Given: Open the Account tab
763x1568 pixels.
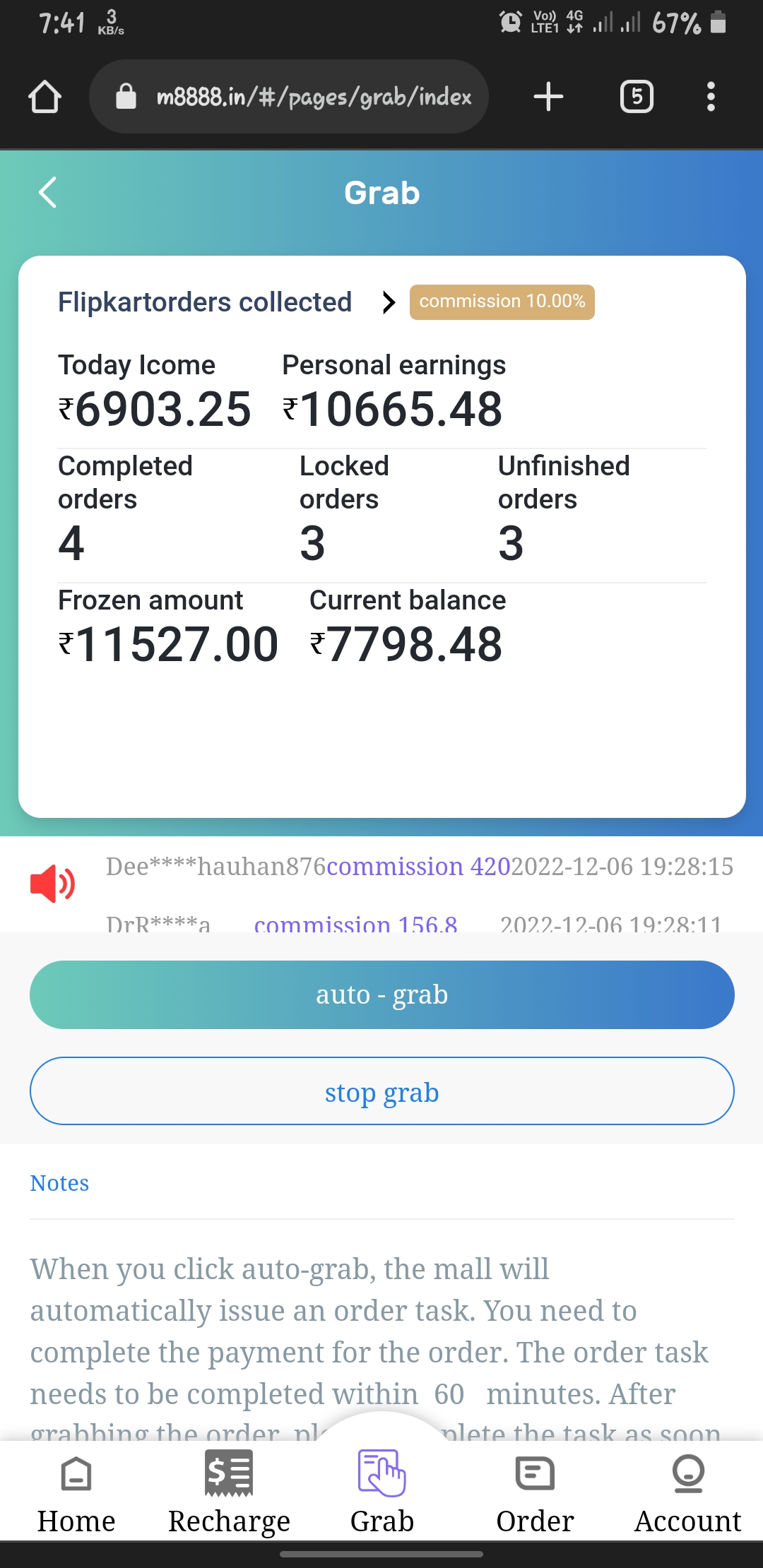Looking at the screenshot, I should [687, 1489].
